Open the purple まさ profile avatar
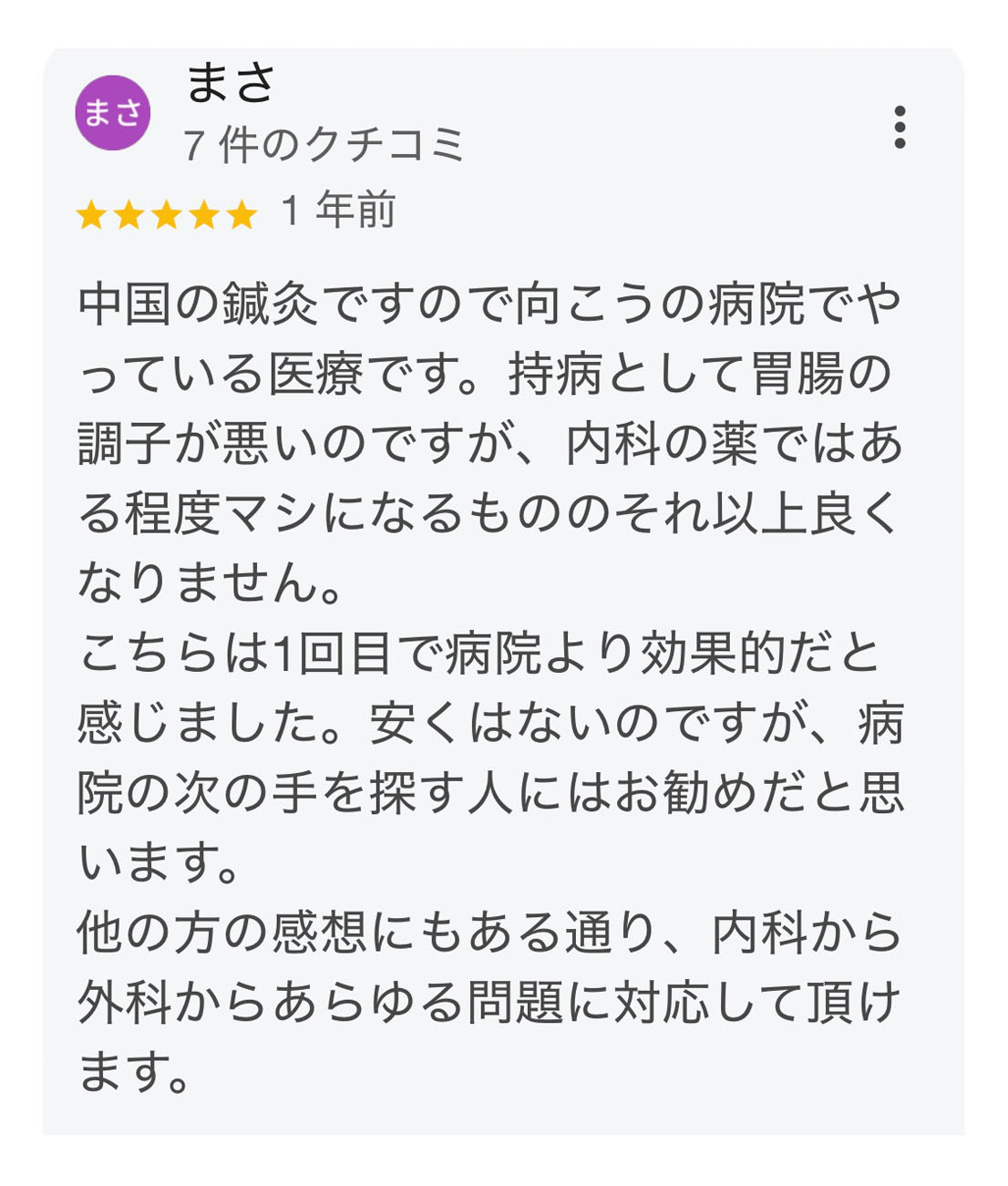Viewport: 1008px width, 1186px height. pyautogui.click(x=112, y=113)
